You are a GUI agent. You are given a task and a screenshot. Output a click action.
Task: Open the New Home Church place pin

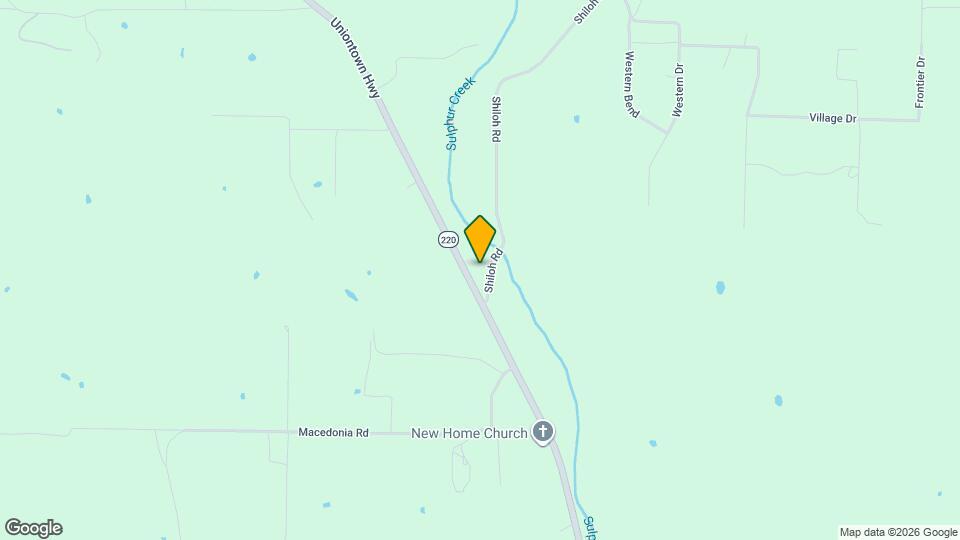(543, 432)
